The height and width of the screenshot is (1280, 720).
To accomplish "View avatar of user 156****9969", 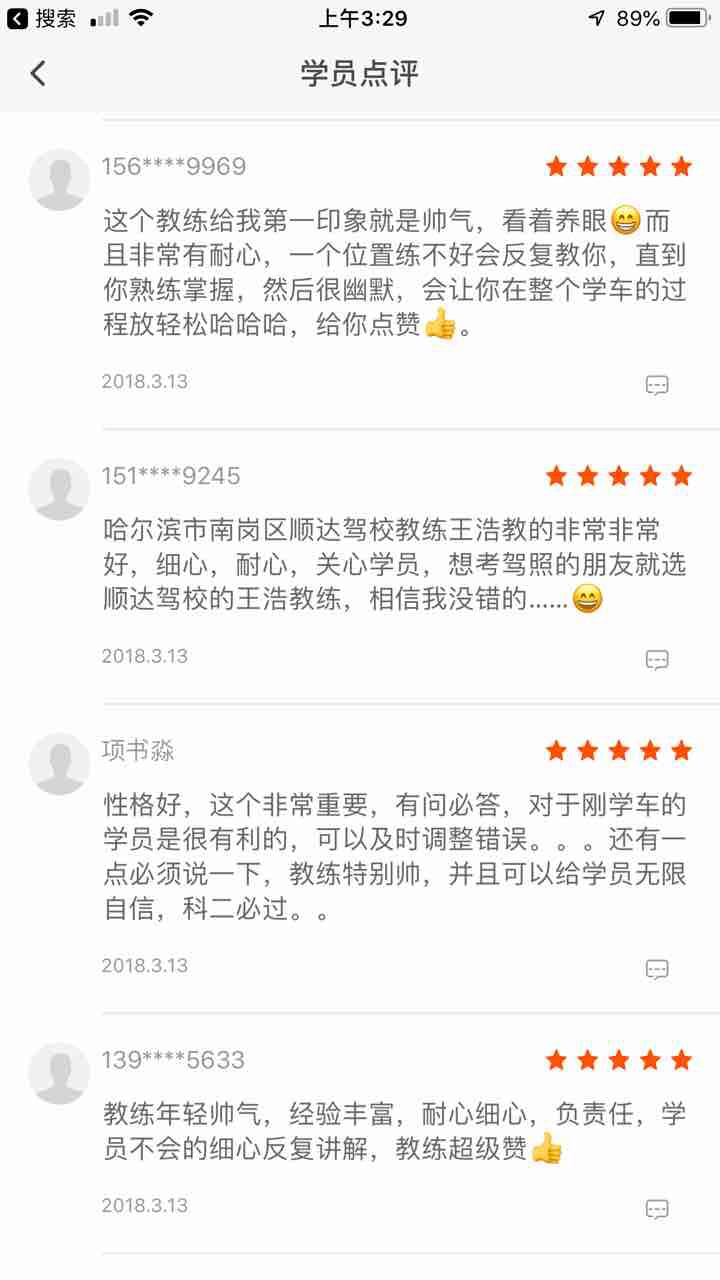I will click(x=59, y=180).
